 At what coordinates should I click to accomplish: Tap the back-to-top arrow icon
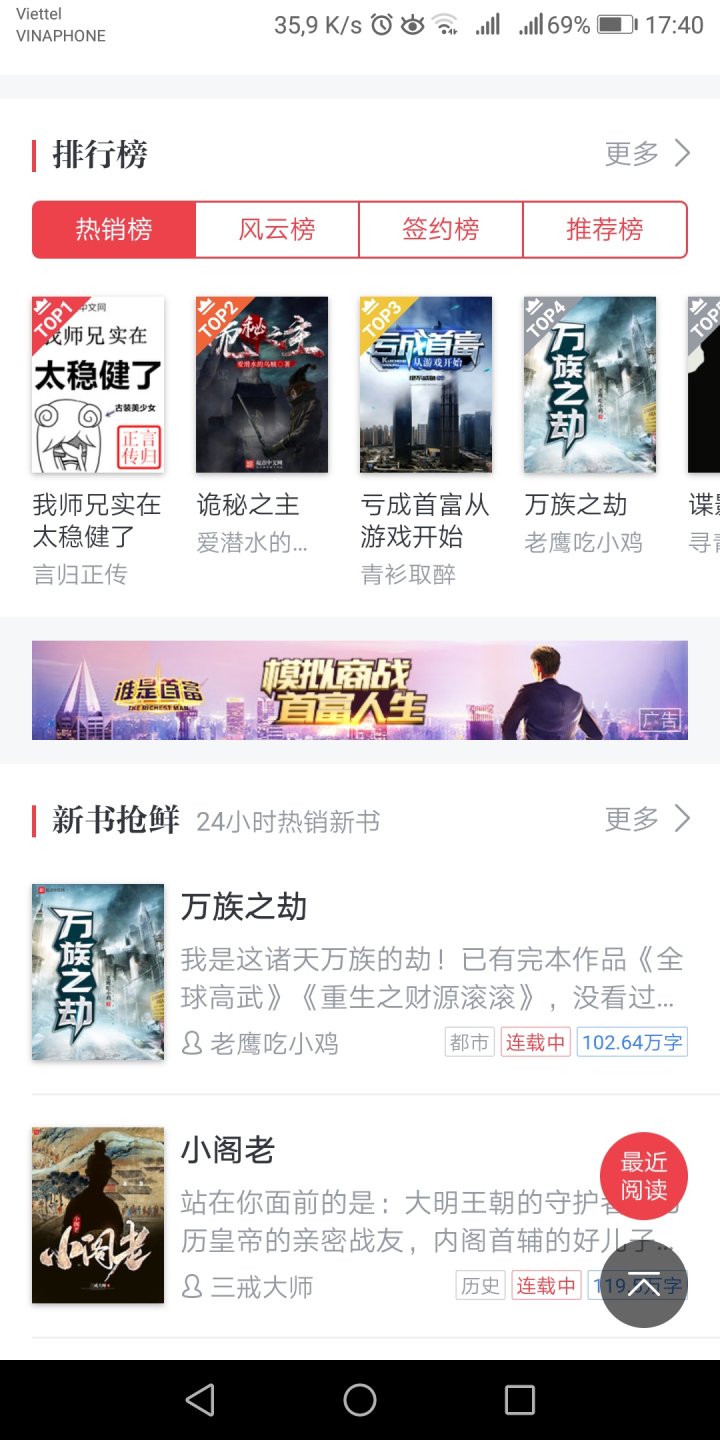pos(644,1283)
